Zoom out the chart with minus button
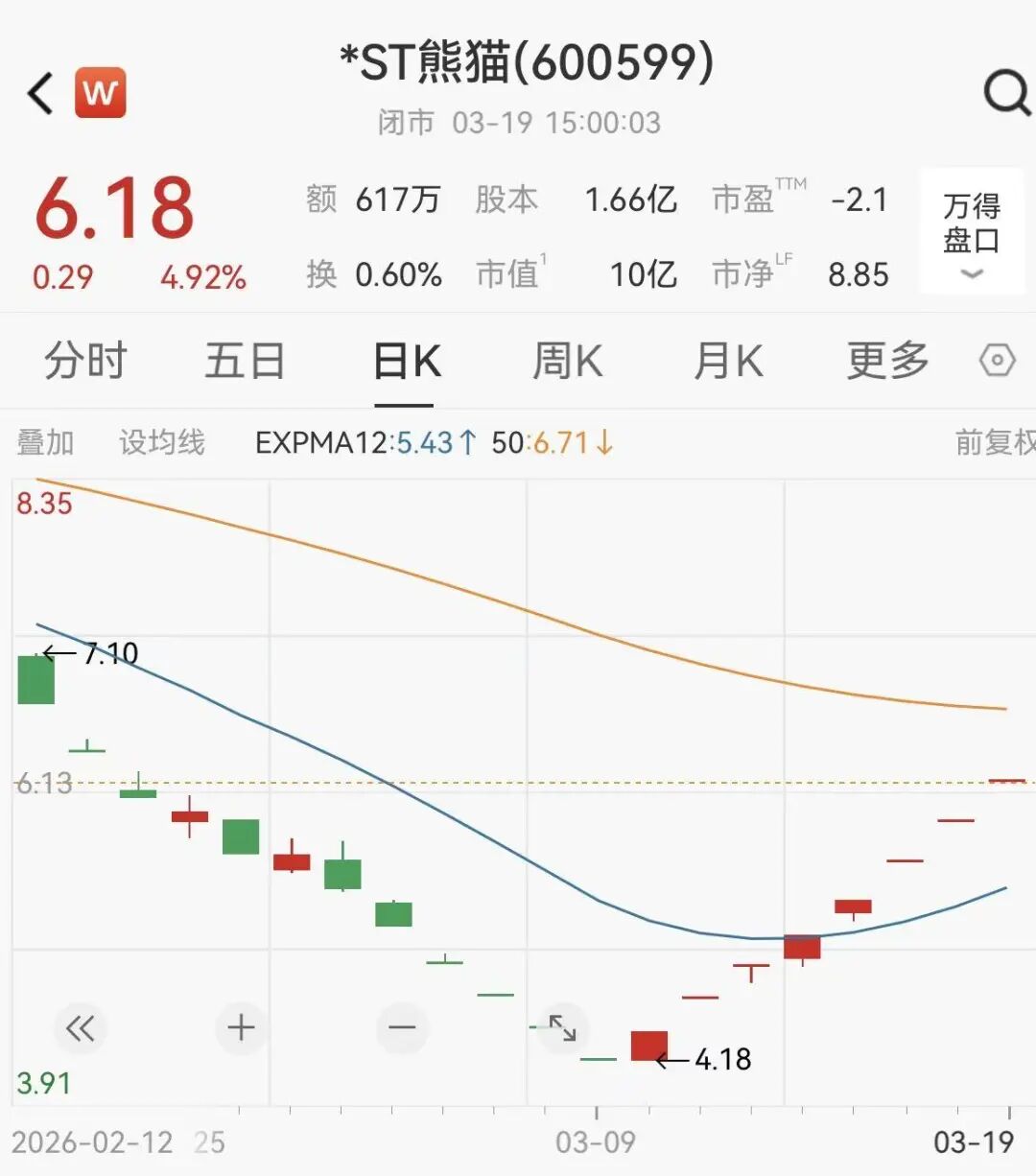The height and width of the screenshot is (1176, 1036). pos(402,1028)
